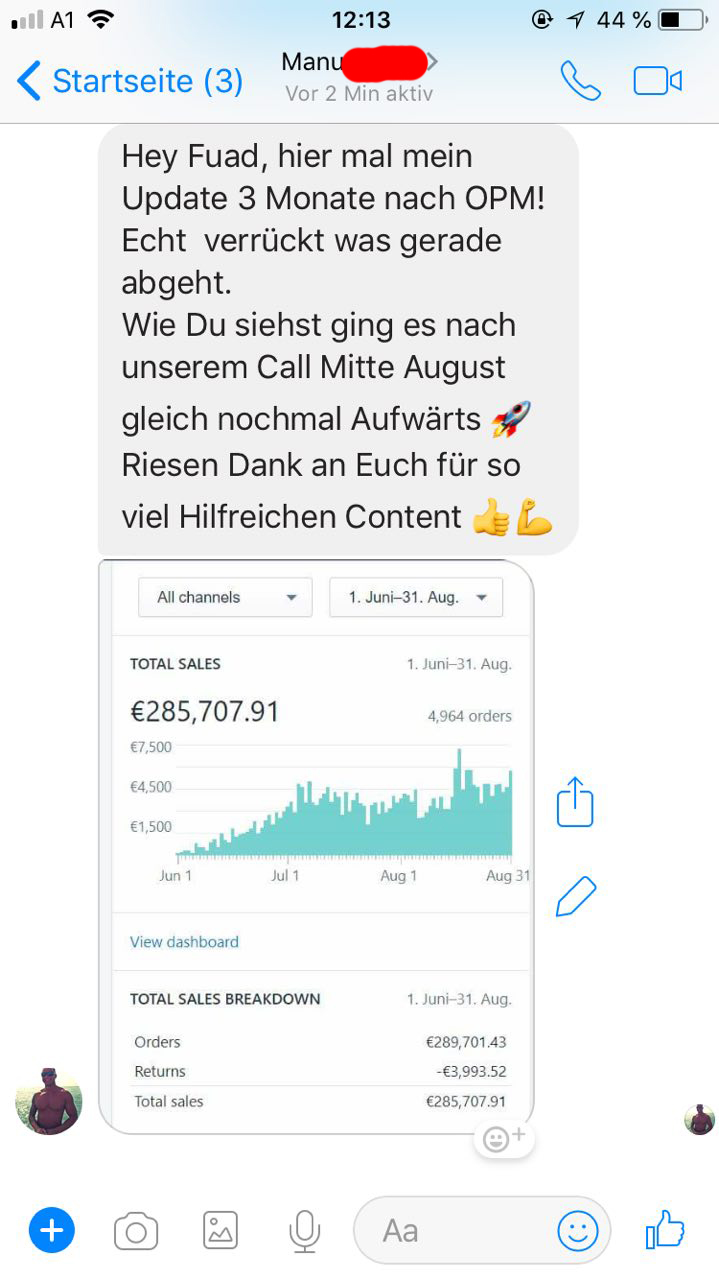Start a voice call with Manu

click(580, 81)
